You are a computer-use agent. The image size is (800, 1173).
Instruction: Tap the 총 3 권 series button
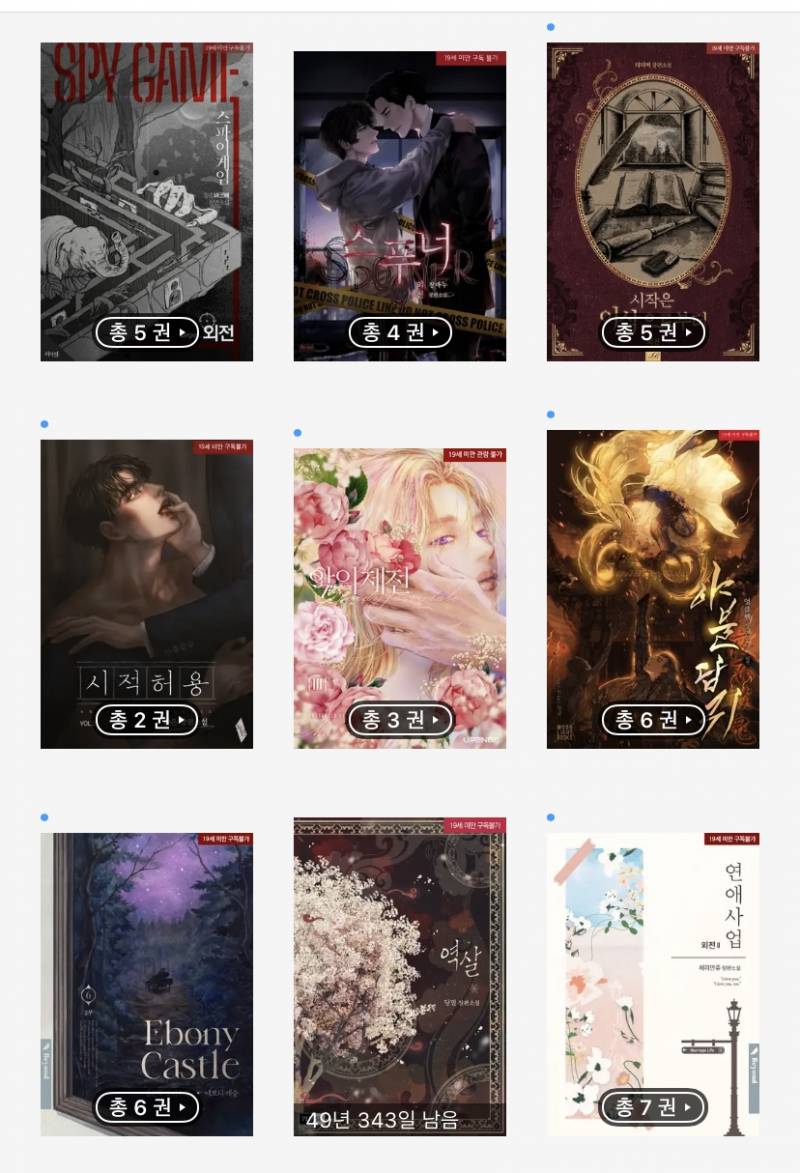(400, 719)
